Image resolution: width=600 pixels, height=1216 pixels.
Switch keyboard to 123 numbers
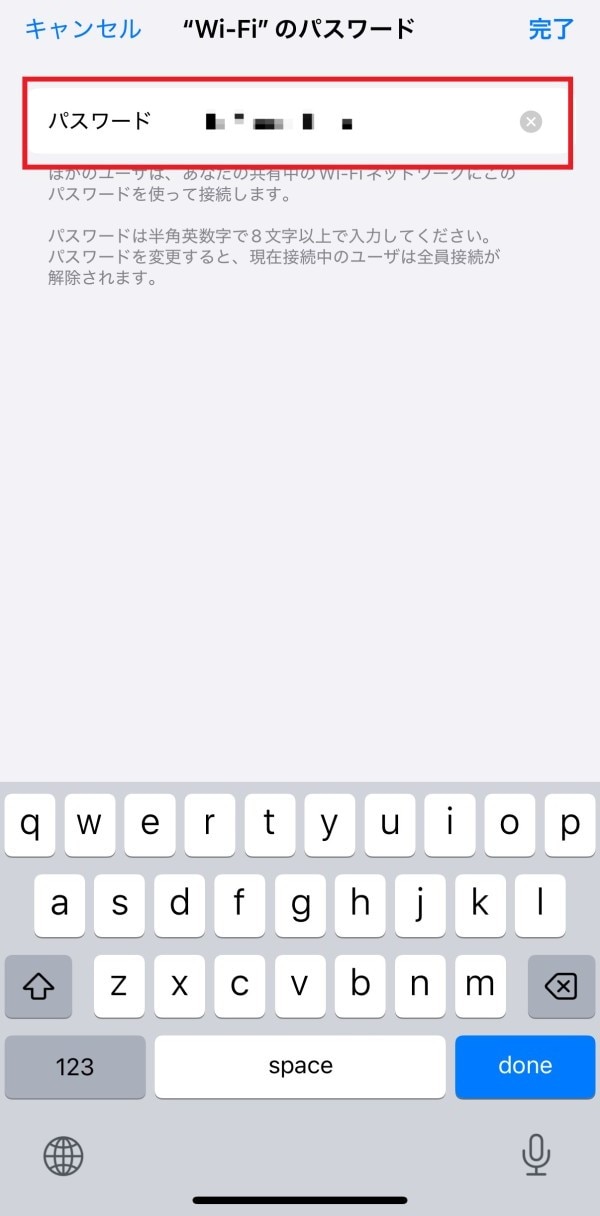coord(75,1066)
